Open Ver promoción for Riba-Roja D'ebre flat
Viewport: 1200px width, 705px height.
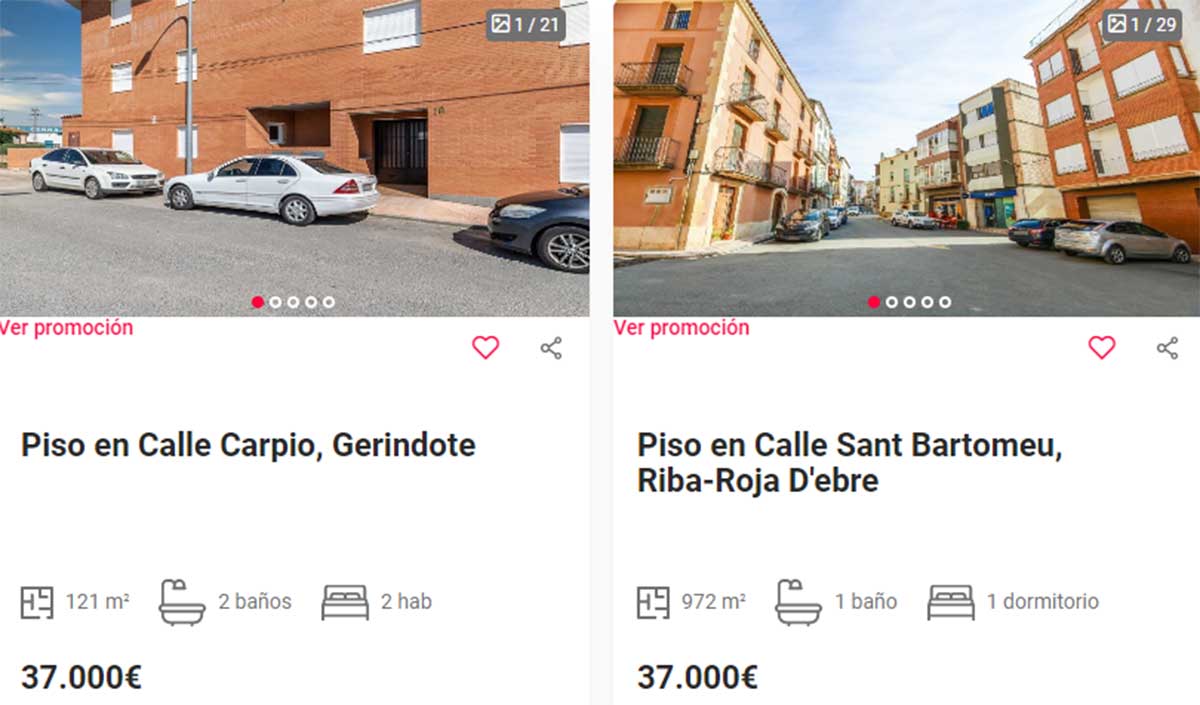[681, 328]
